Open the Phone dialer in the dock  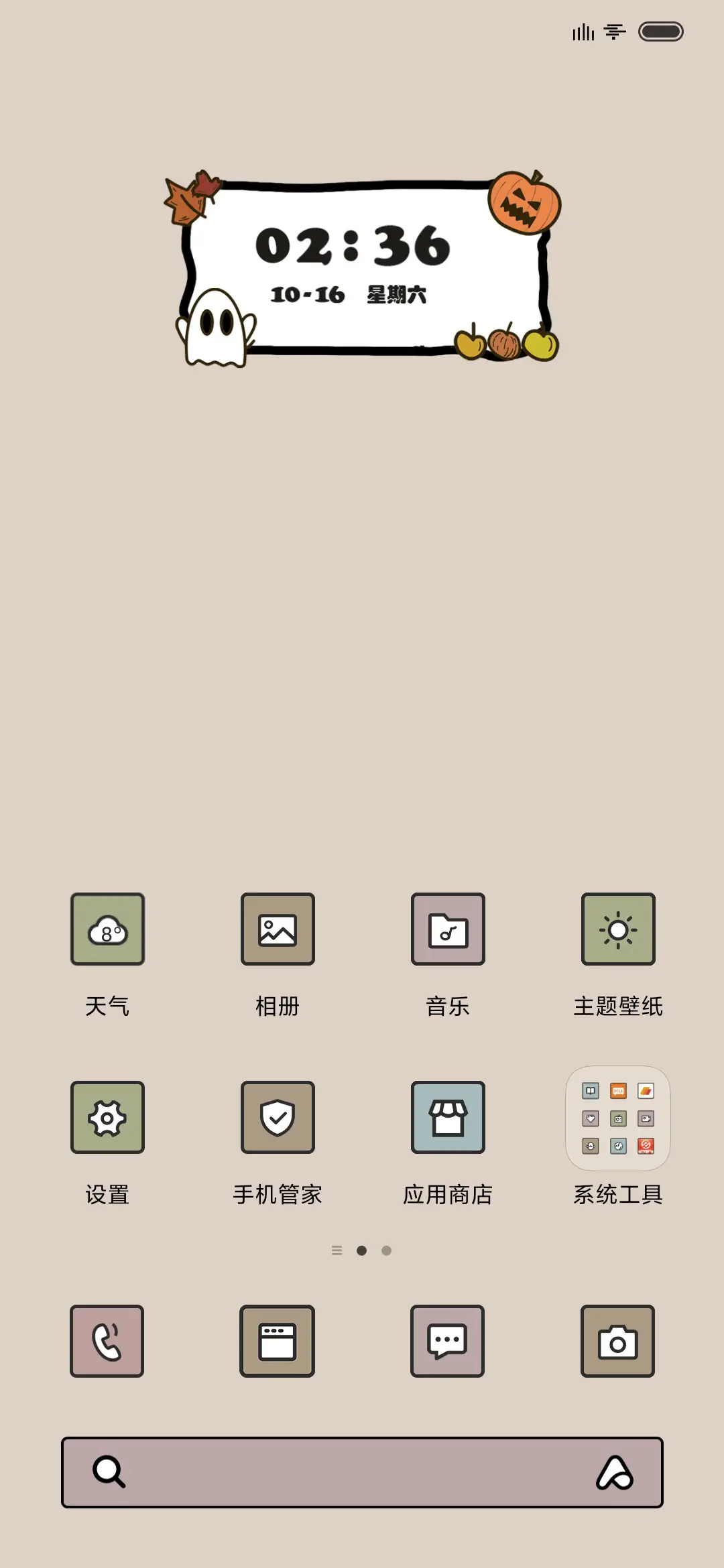(x=108, y=1342)
